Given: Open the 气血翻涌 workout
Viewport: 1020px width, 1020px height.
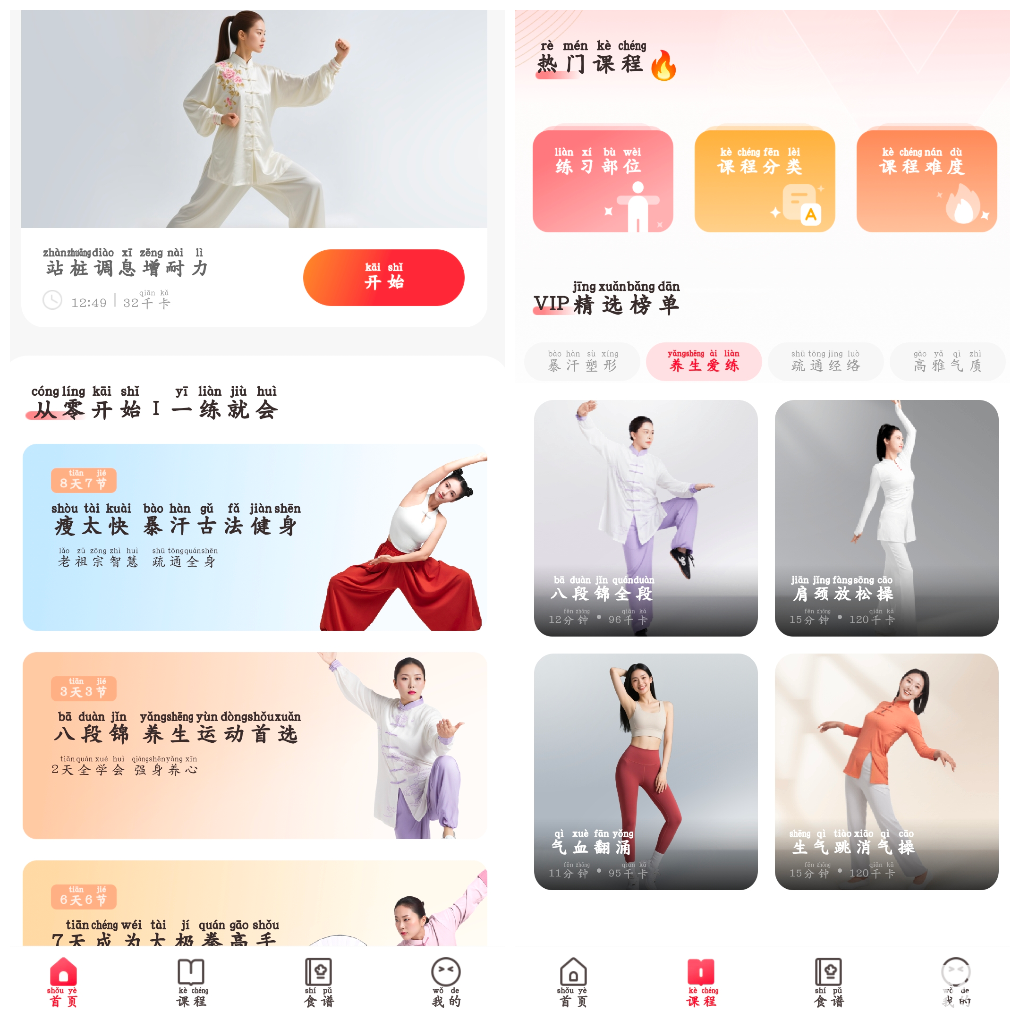Looking at the screenshot, I should 645,771.
